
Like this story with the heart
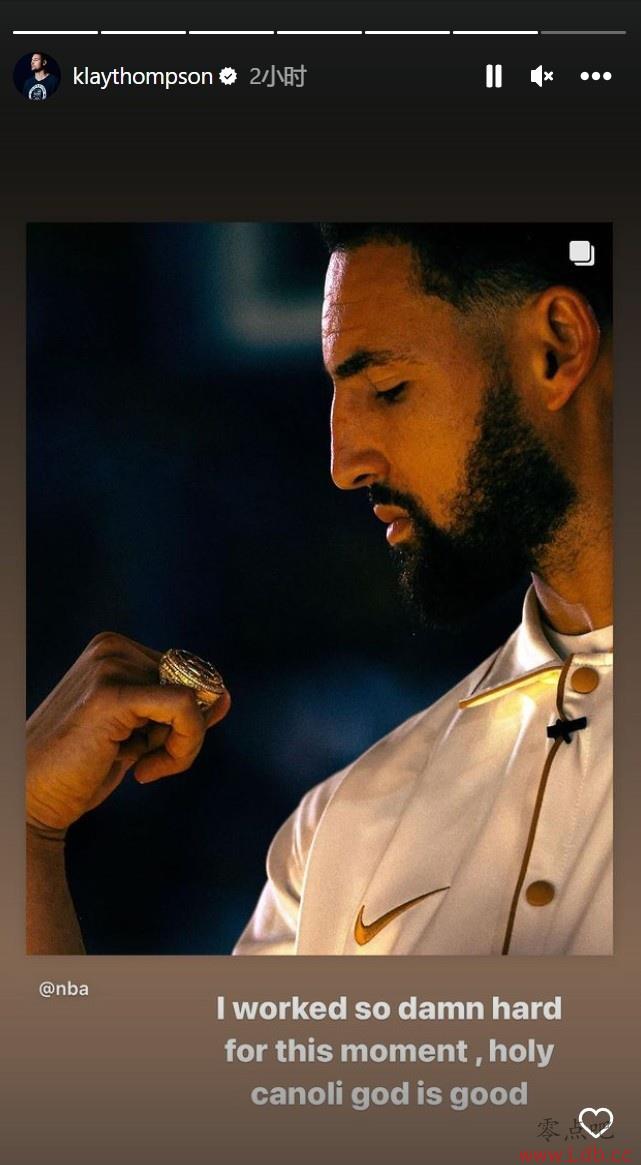coord(596,1122)
